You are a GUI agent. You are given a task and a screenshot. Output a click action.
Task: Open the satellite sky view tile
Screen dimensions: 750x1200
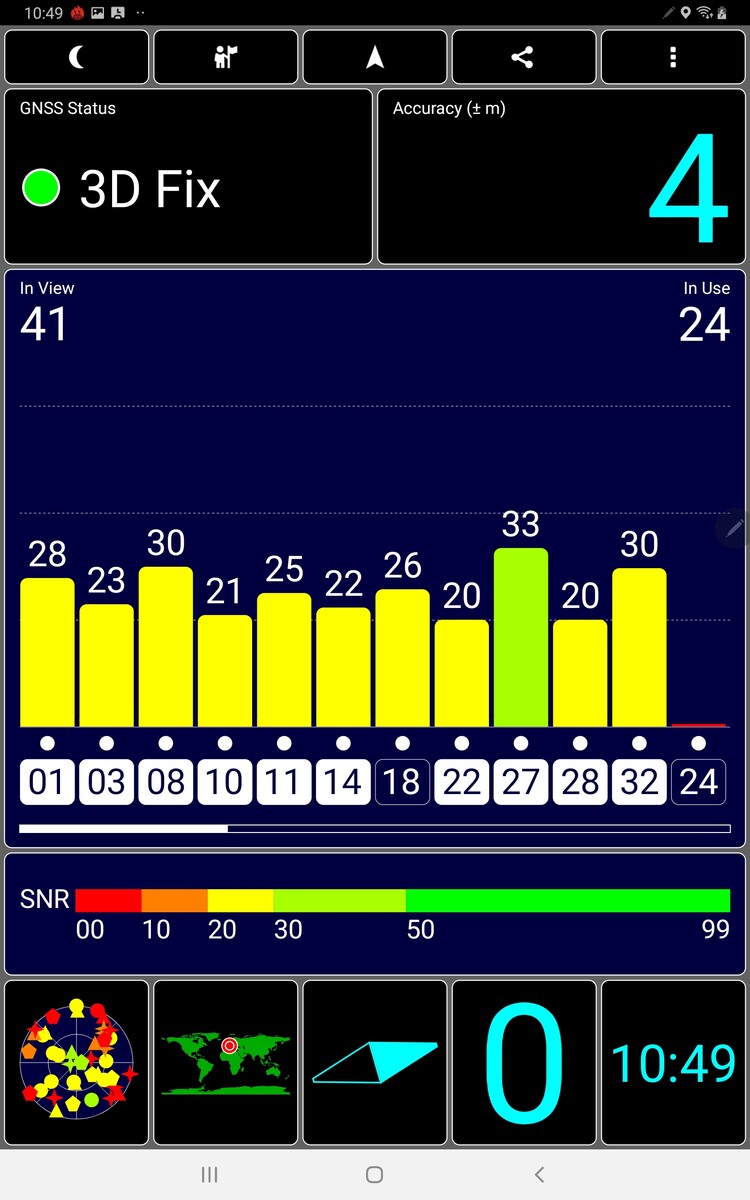coord(77,1062)
